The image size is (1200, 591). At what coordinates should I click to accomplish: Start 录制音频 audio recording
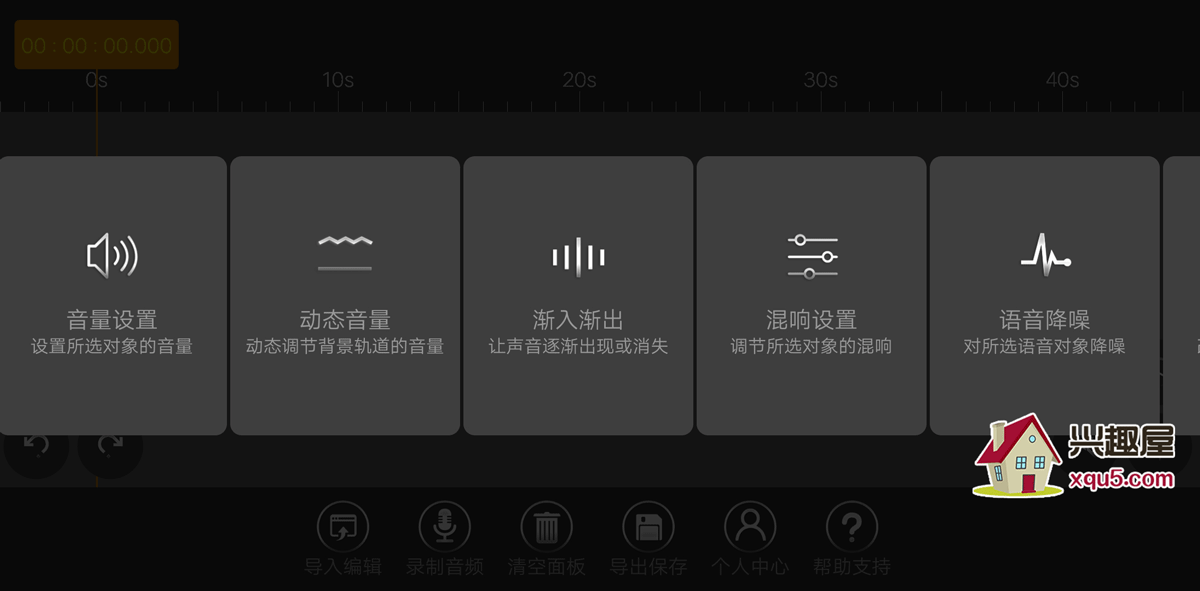(x=445, y=538)
